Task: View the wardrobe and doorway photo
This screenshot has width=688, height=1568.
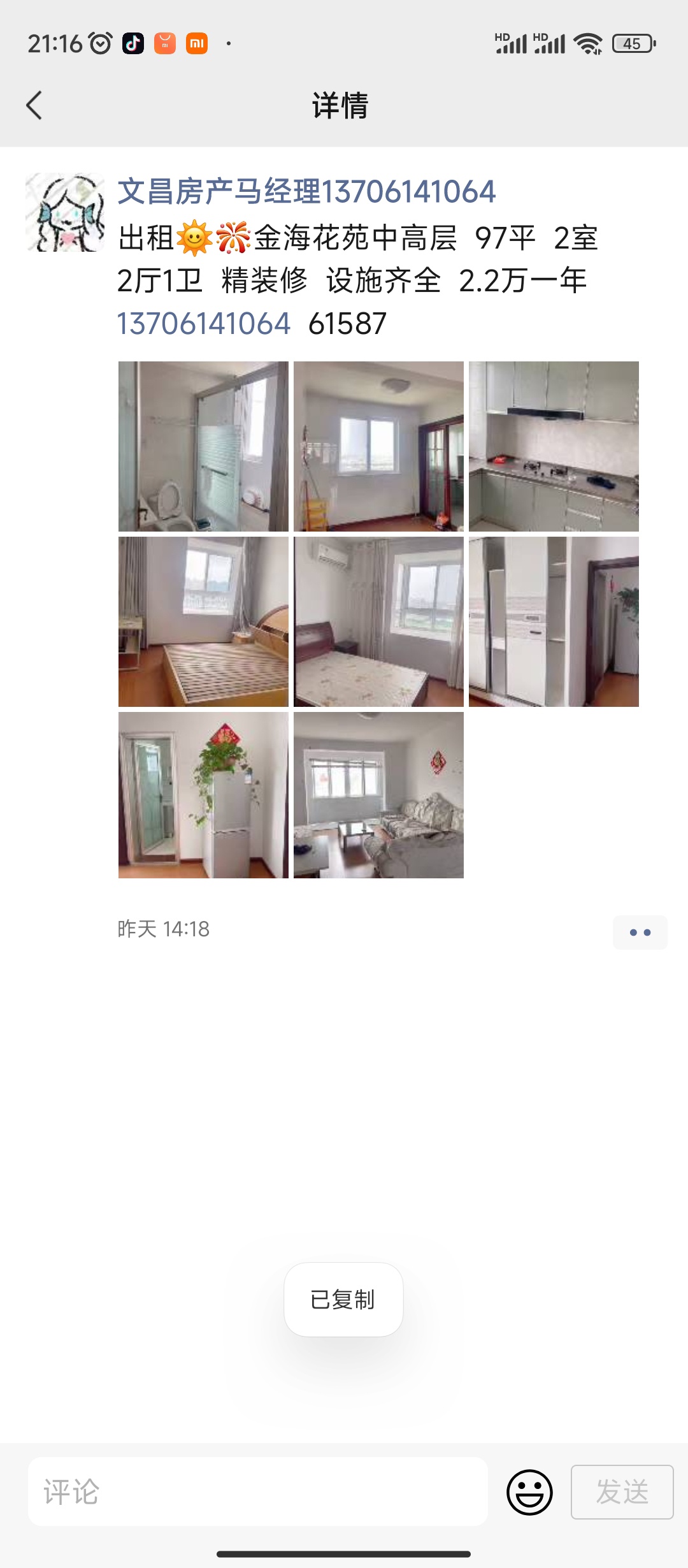Action: coord(554,621)
